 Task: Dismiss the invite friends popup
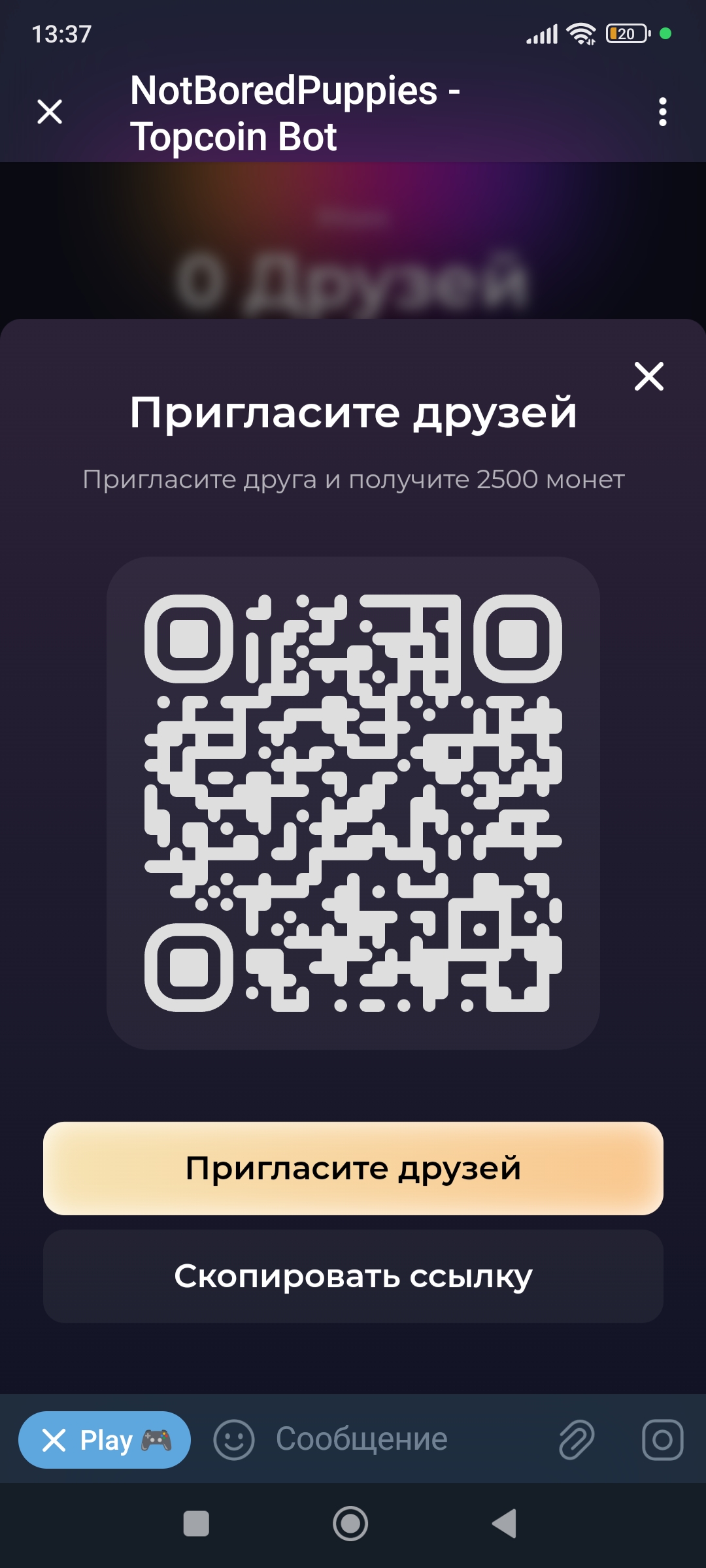649,377
